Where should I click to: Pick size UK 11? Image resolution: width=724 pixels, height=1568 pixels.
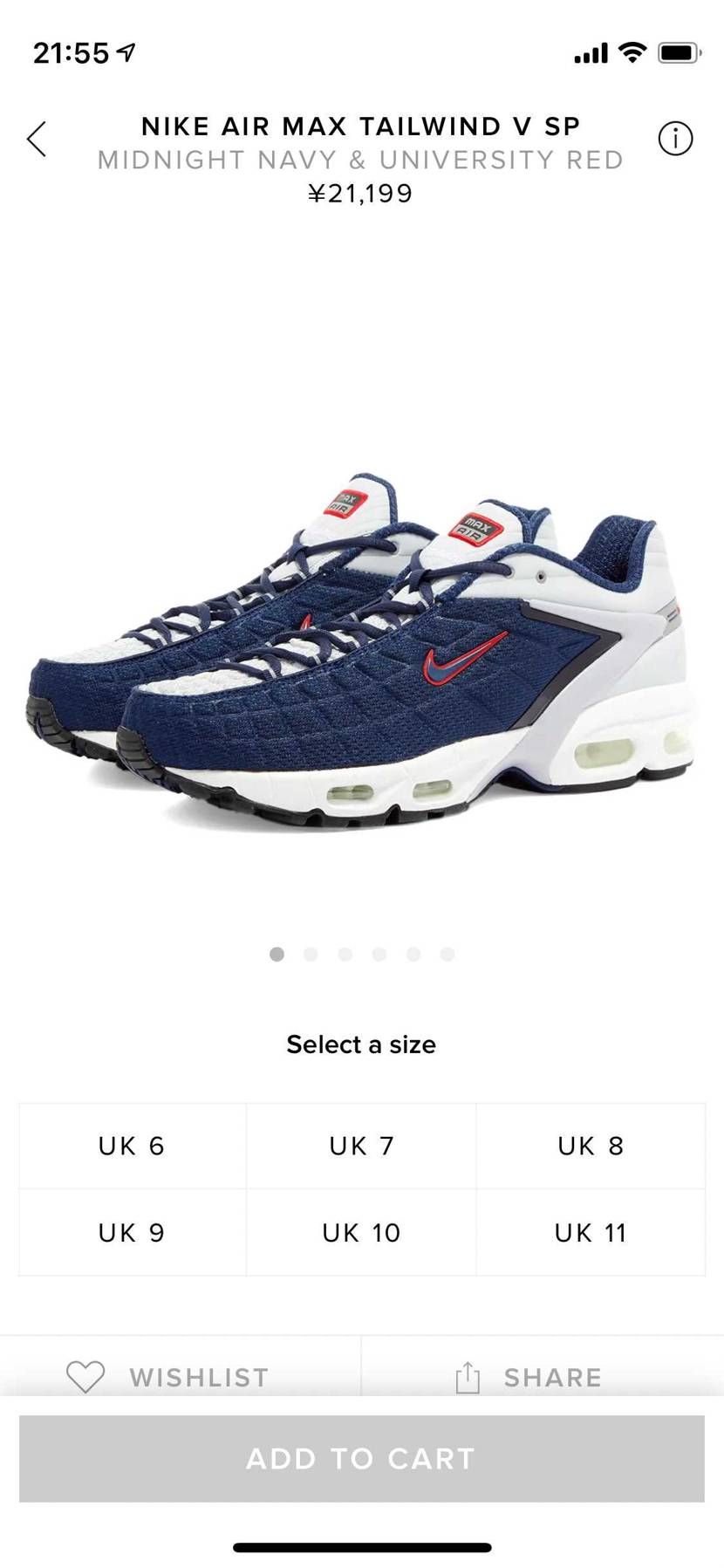click(x=591, y=1233)
